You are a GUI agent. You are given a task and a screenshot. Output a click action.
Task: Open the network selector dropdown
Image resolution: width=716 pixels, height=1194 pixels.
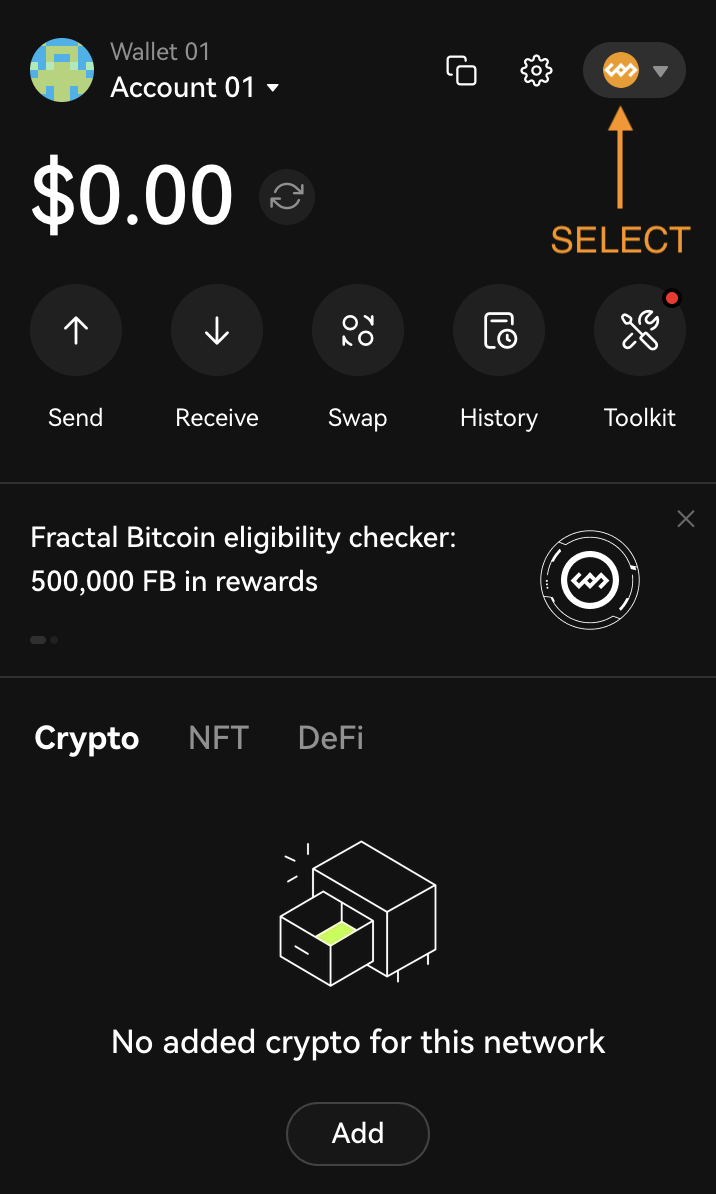634,71
